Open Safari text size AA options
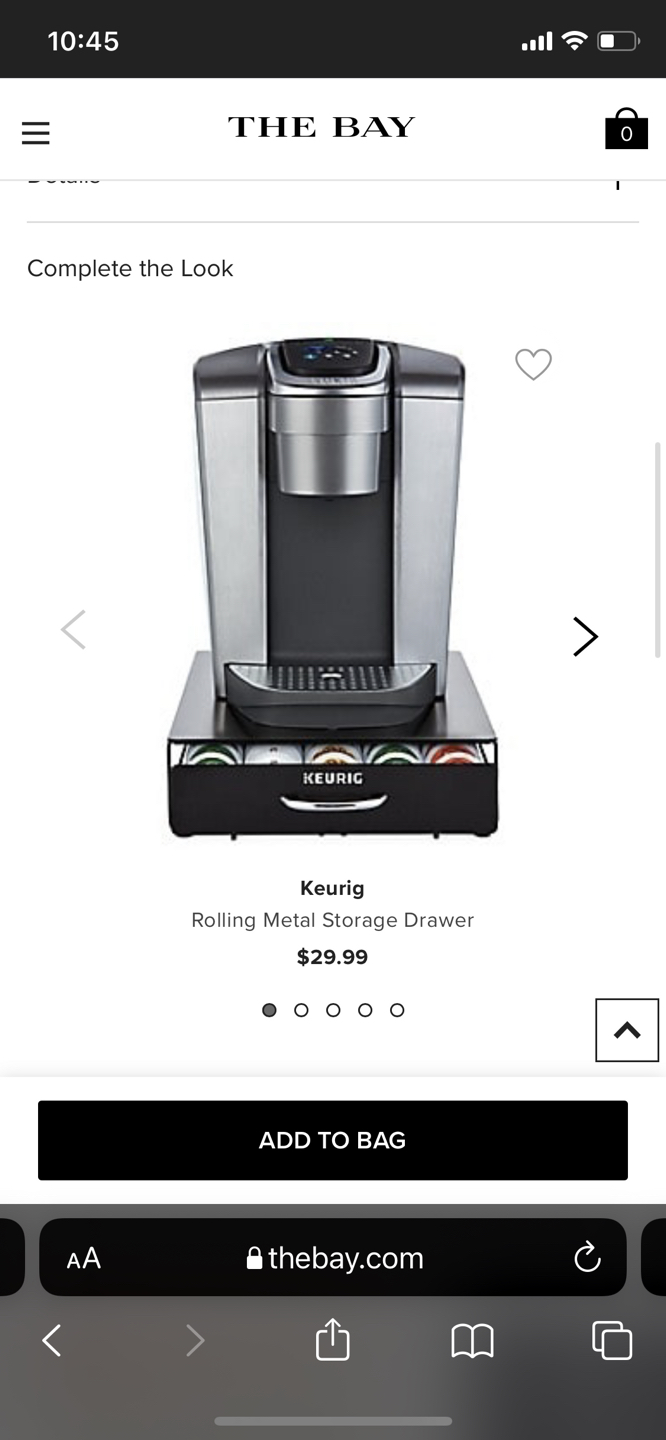This screenshot has width=666, height=1440. [84, 1258]
